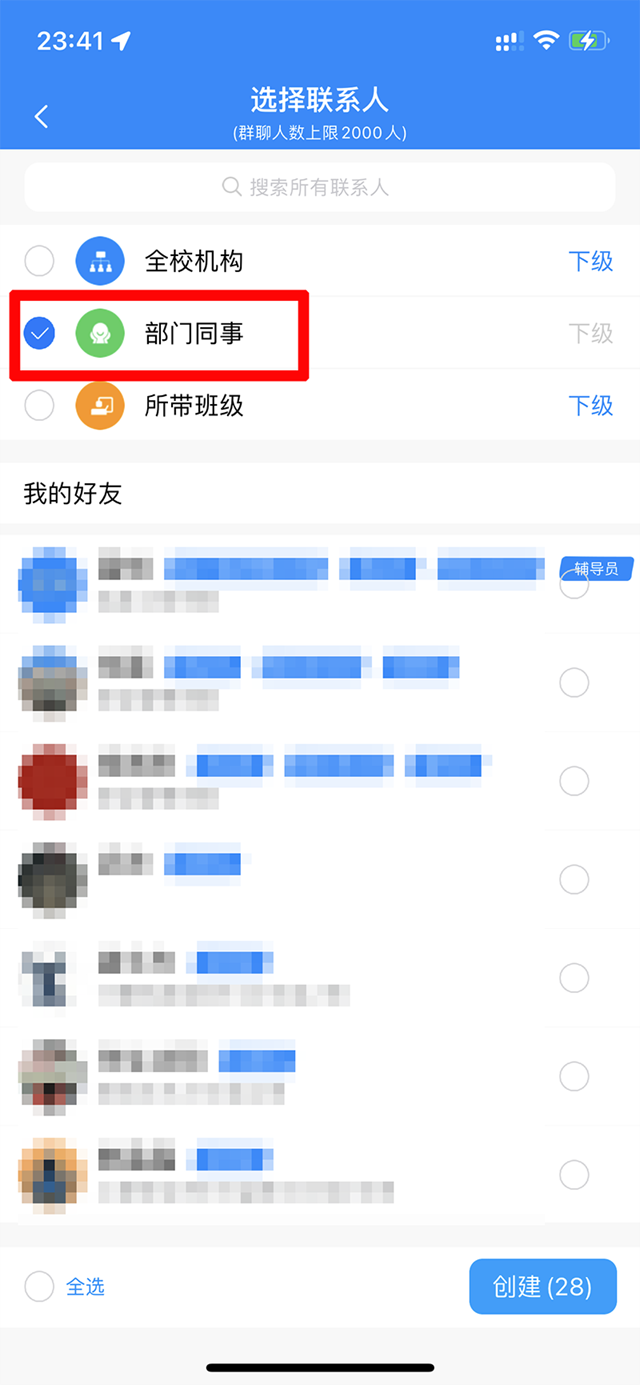Check the 全选 option

tap(39, 1287)
